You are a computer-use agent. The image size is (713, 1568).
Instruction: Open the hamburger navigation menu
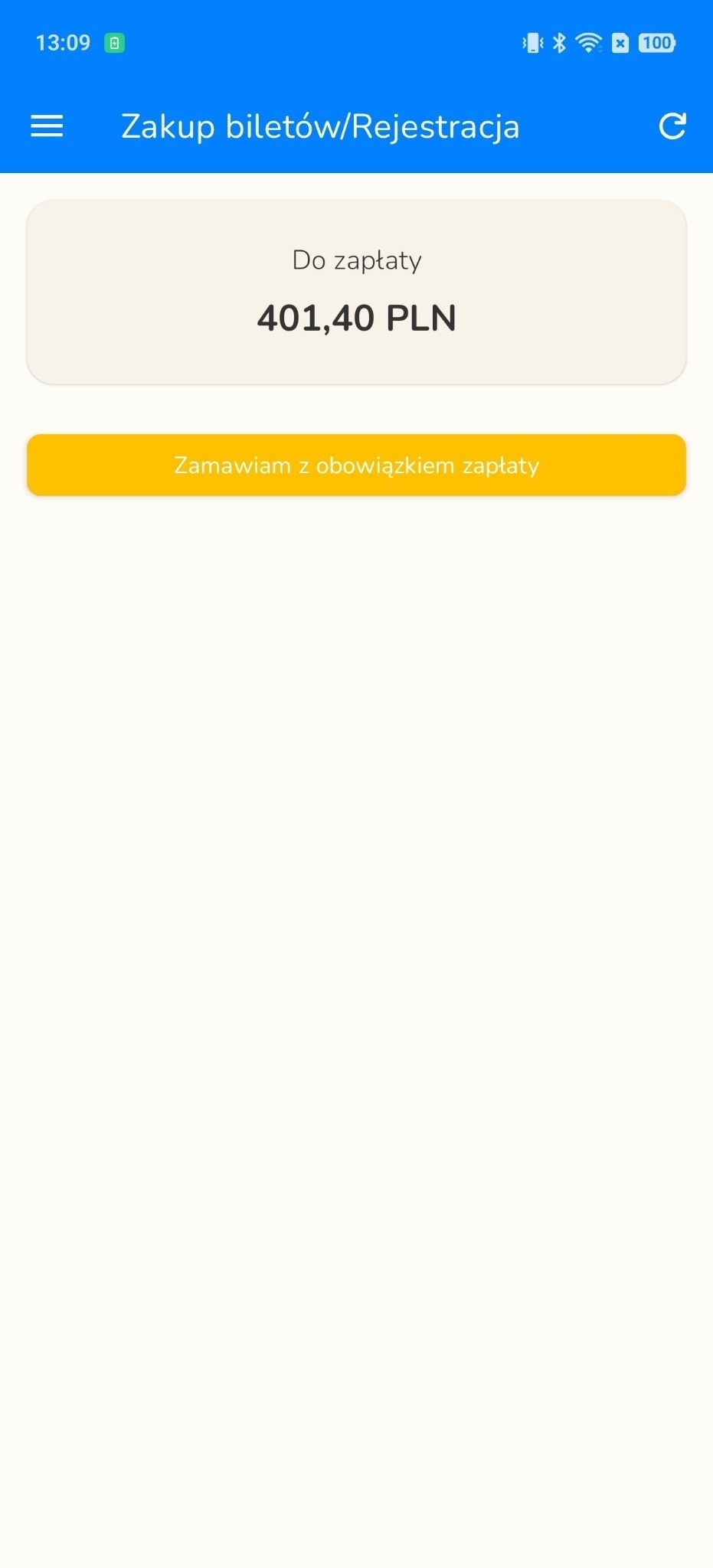tap(47, 126)
